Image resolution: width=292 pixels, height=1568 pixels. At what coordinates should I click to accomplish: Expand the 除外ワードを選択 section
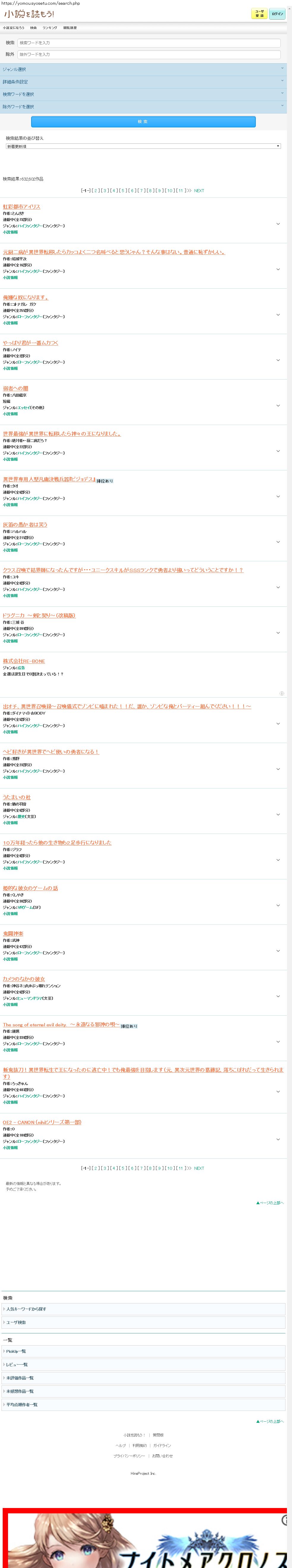coord(143,107)
